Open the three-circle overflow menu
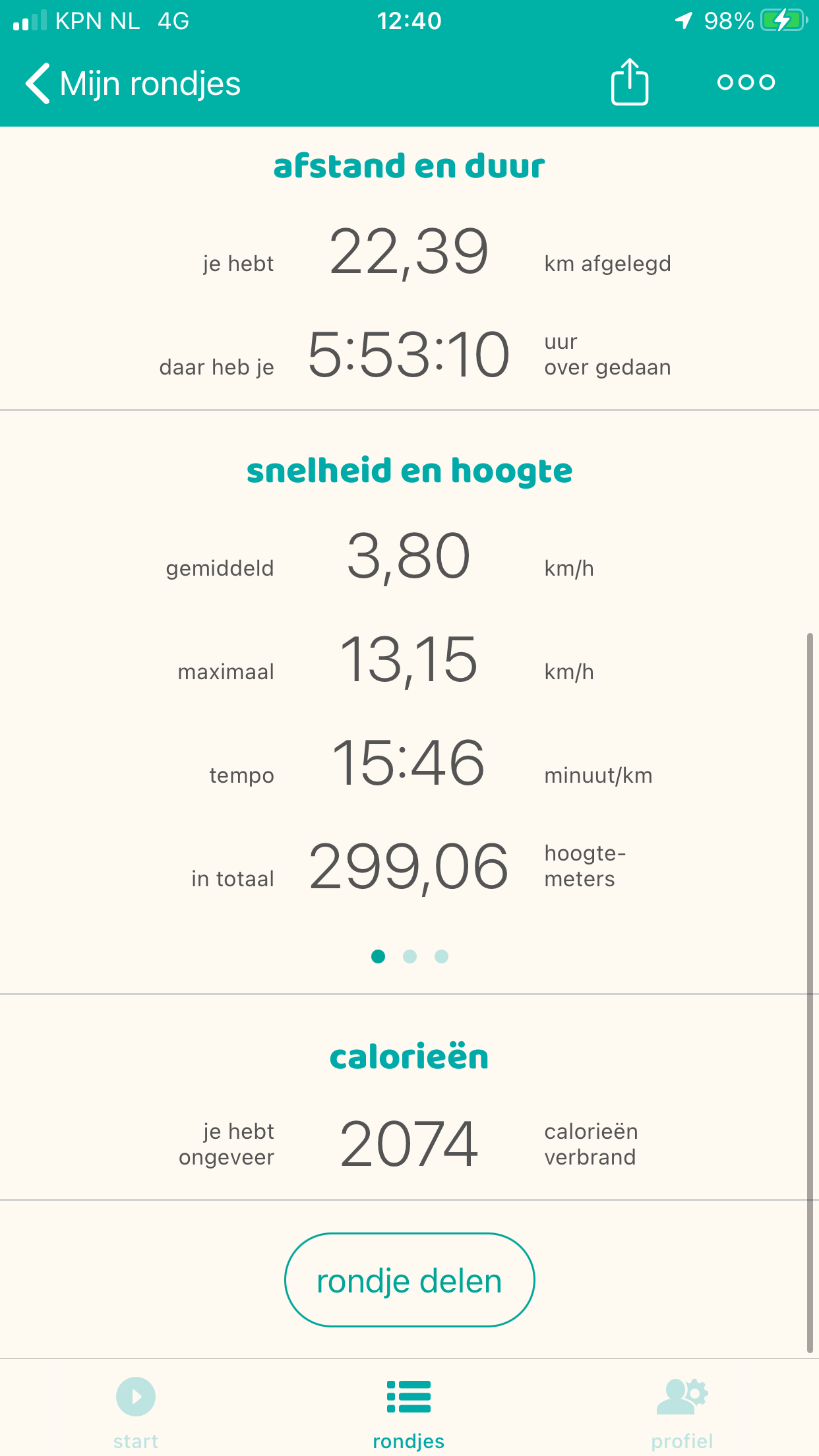Viewport: 819px width, 1456px height. tap(746, 82)
